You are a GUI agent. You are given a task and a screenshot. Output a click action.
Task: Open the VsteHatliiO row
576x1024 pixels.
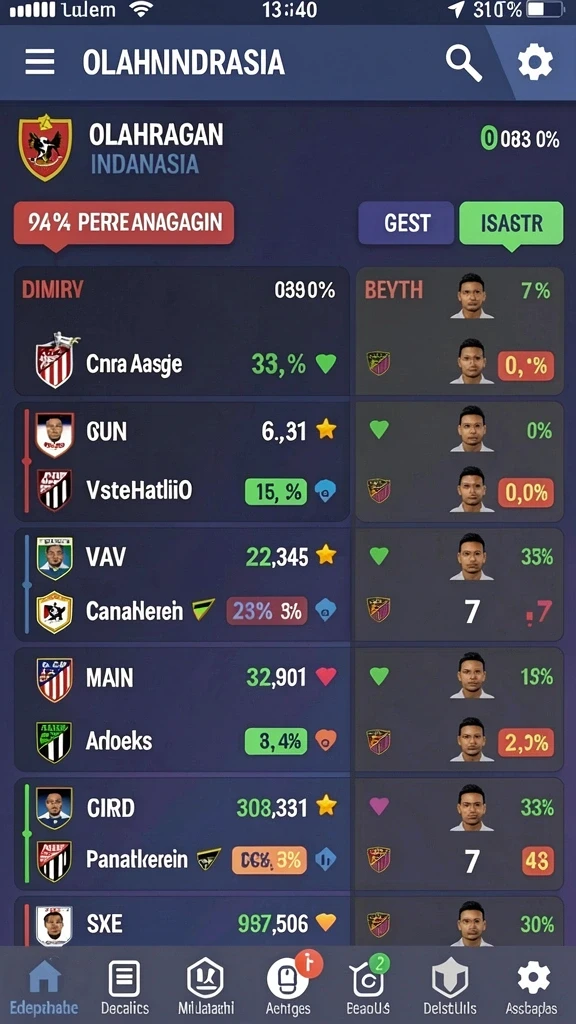pos(182,490)
